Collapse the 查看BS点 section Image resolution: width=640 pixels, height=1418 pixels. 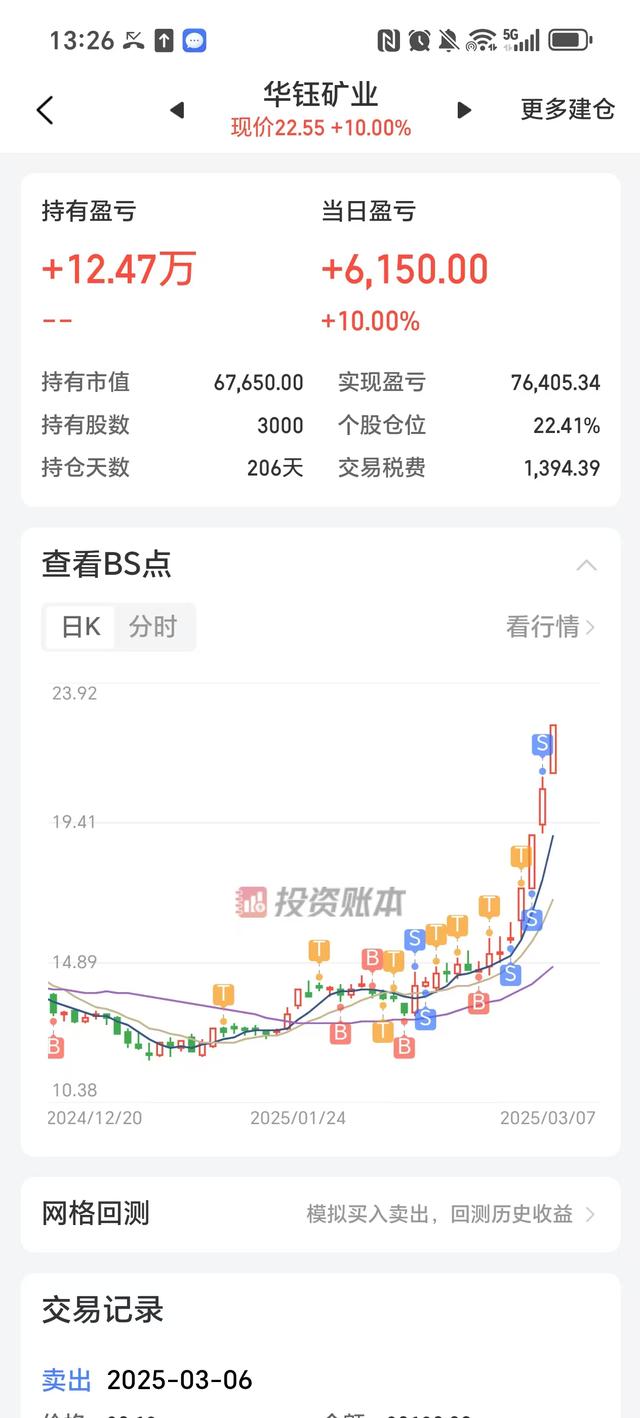[x=586, y=565]
